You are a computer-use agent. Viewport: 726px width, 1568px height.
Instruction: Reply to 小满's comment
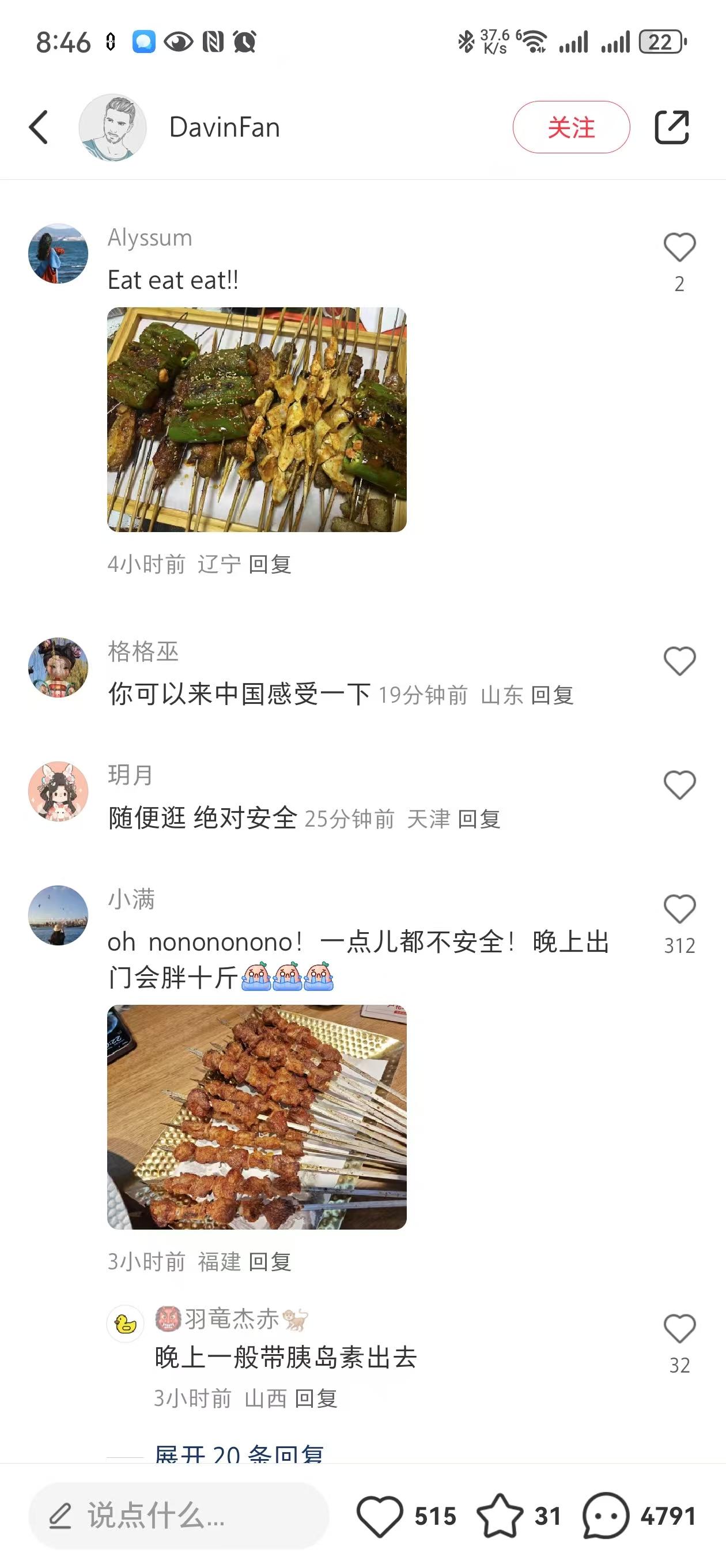coord(270,1262)
